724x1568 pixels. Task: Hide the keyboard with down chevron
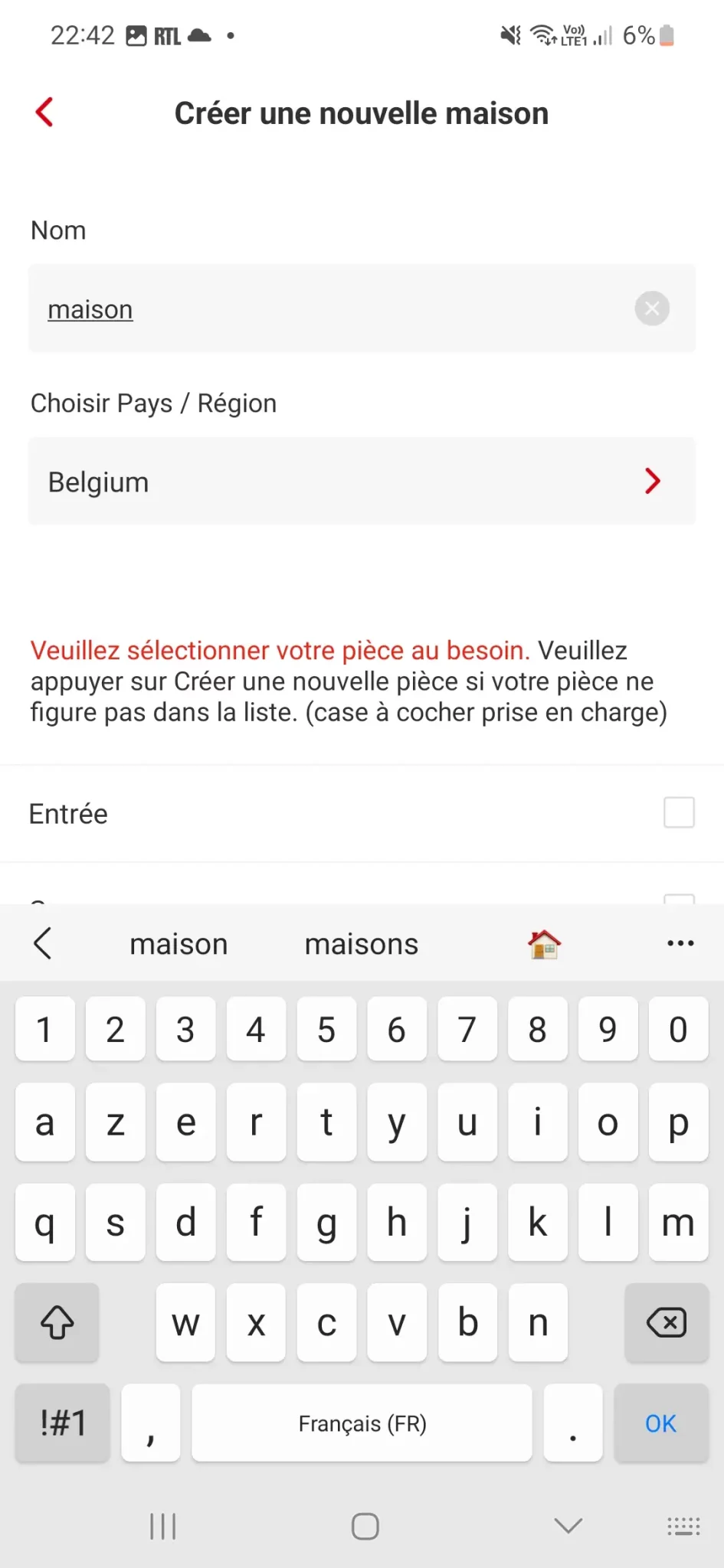point(568,1526)
